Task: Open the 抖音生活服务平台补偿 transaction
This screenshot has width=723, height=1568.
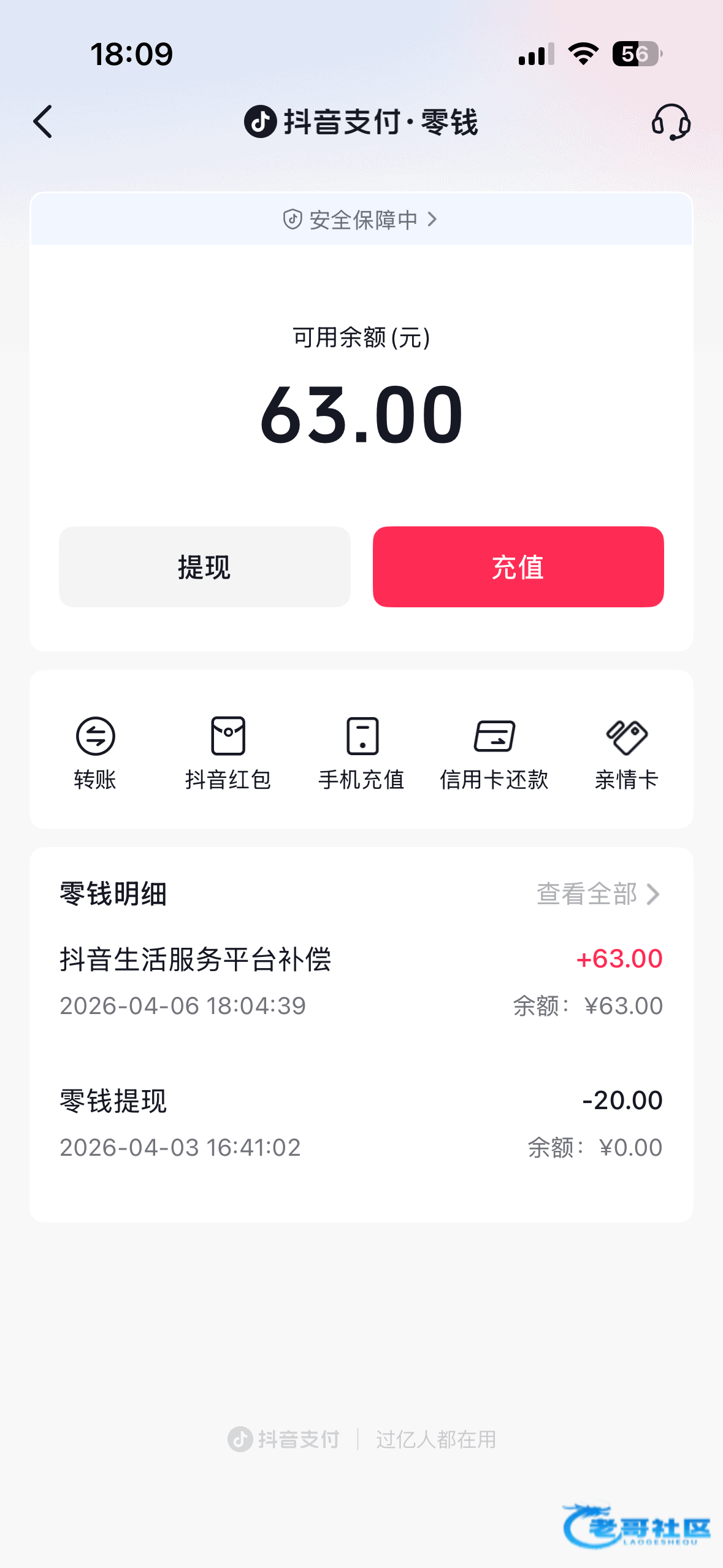Action: (x=361, y=982)
